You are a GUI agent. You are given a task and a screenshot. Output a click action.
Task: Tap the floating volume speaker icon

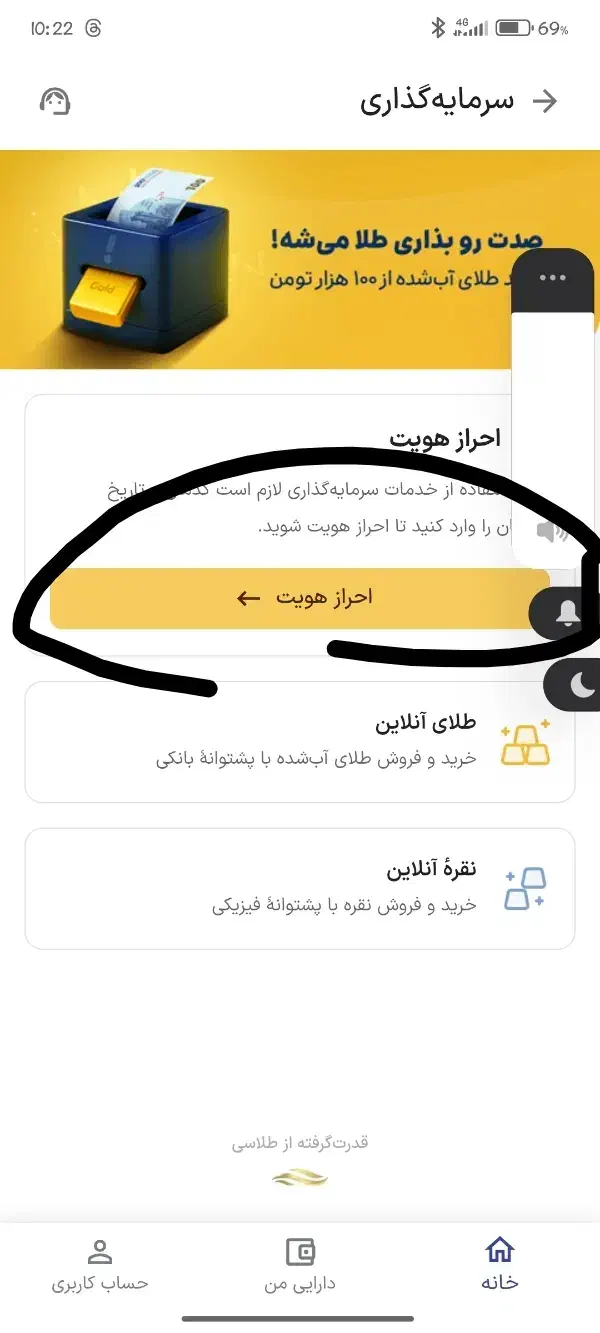[x=552, y=531]
